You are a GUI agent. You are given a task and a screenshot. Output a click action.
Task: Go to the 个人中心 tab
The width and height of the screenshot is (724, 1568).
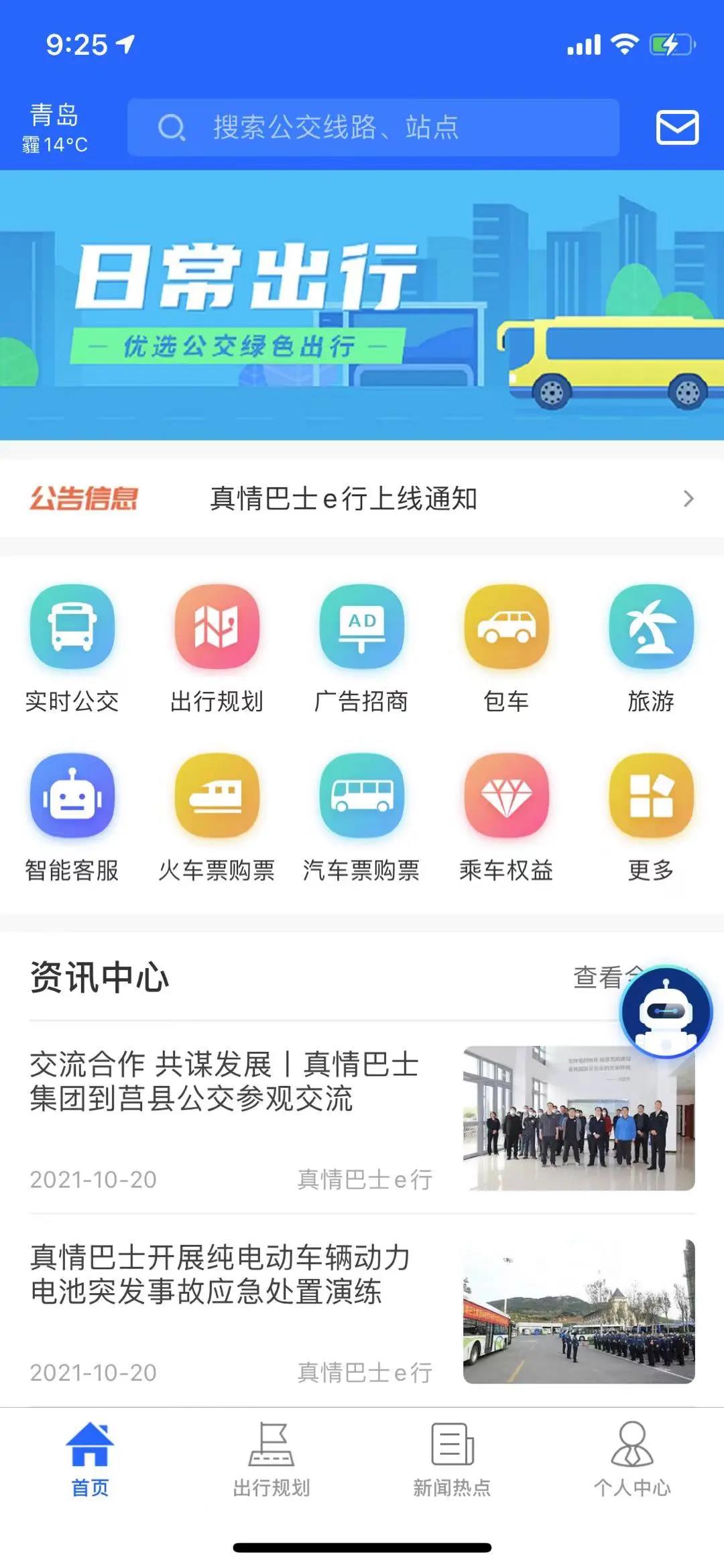pos(632,1459)
